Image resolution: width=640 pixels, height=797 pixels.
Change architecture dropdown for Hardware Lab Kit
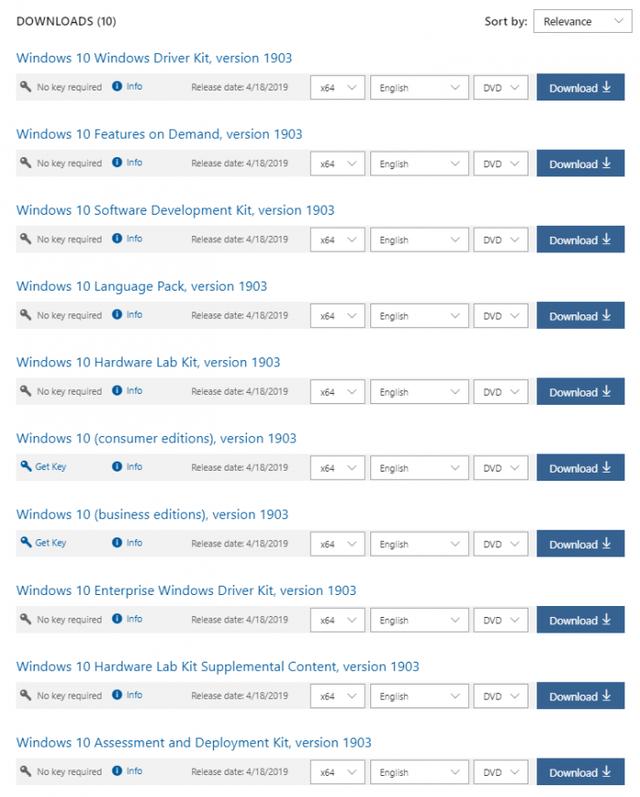point(337,392)
